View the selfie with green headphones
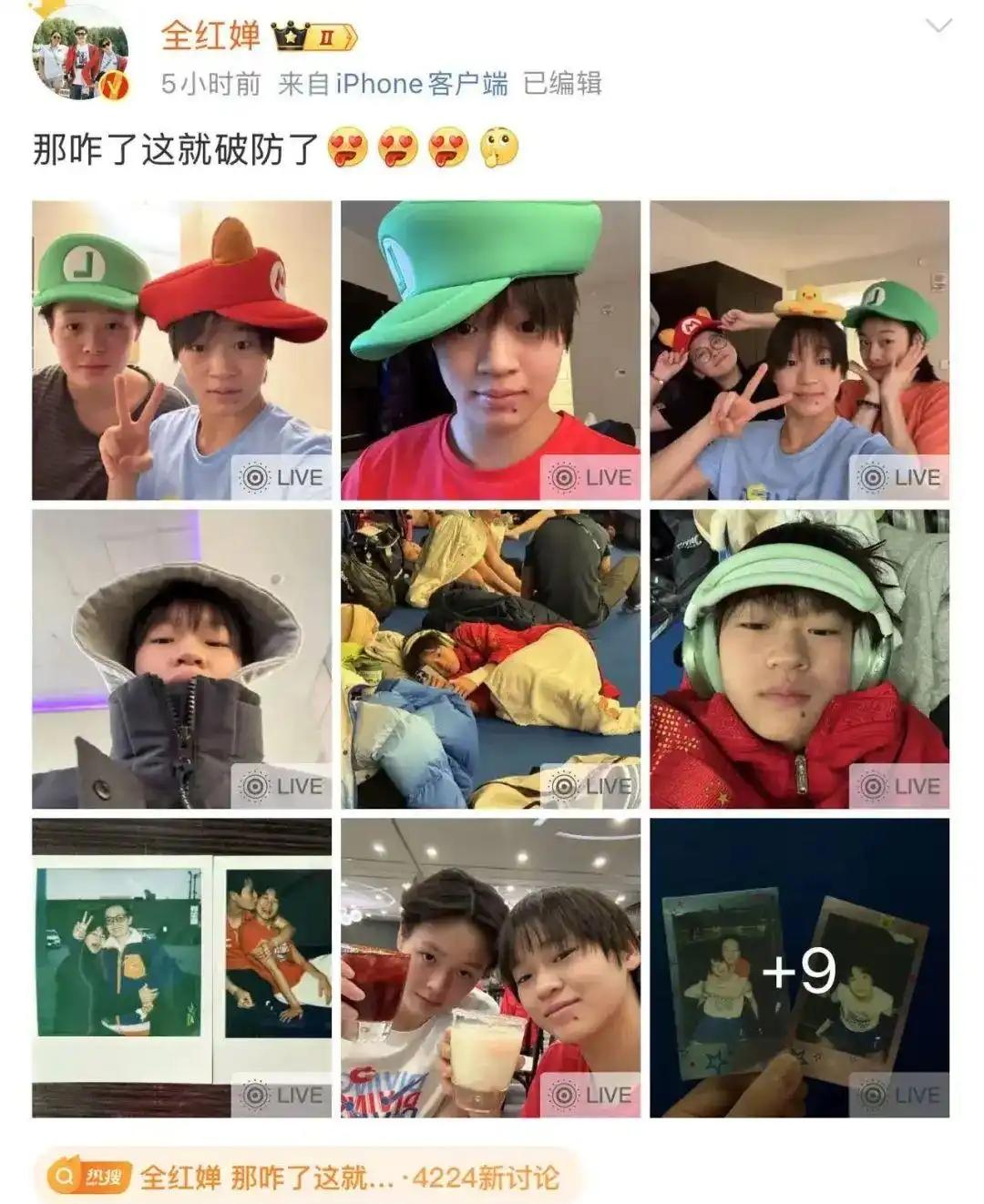 coord(799,658)
